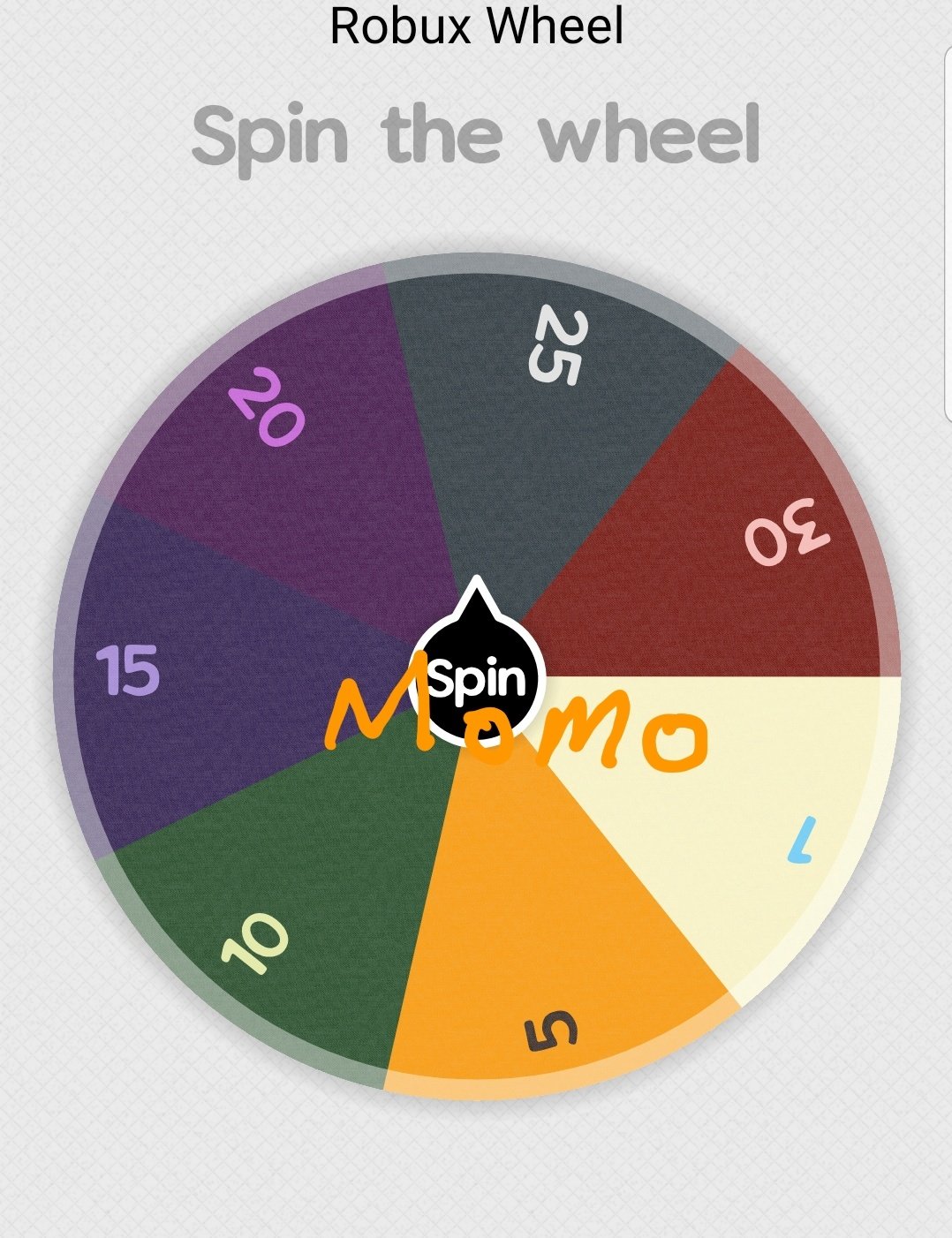Tap the Spin button at wheel center
Screen dimensions: 952x1238
pyautogui.click(x=477, y=676)
